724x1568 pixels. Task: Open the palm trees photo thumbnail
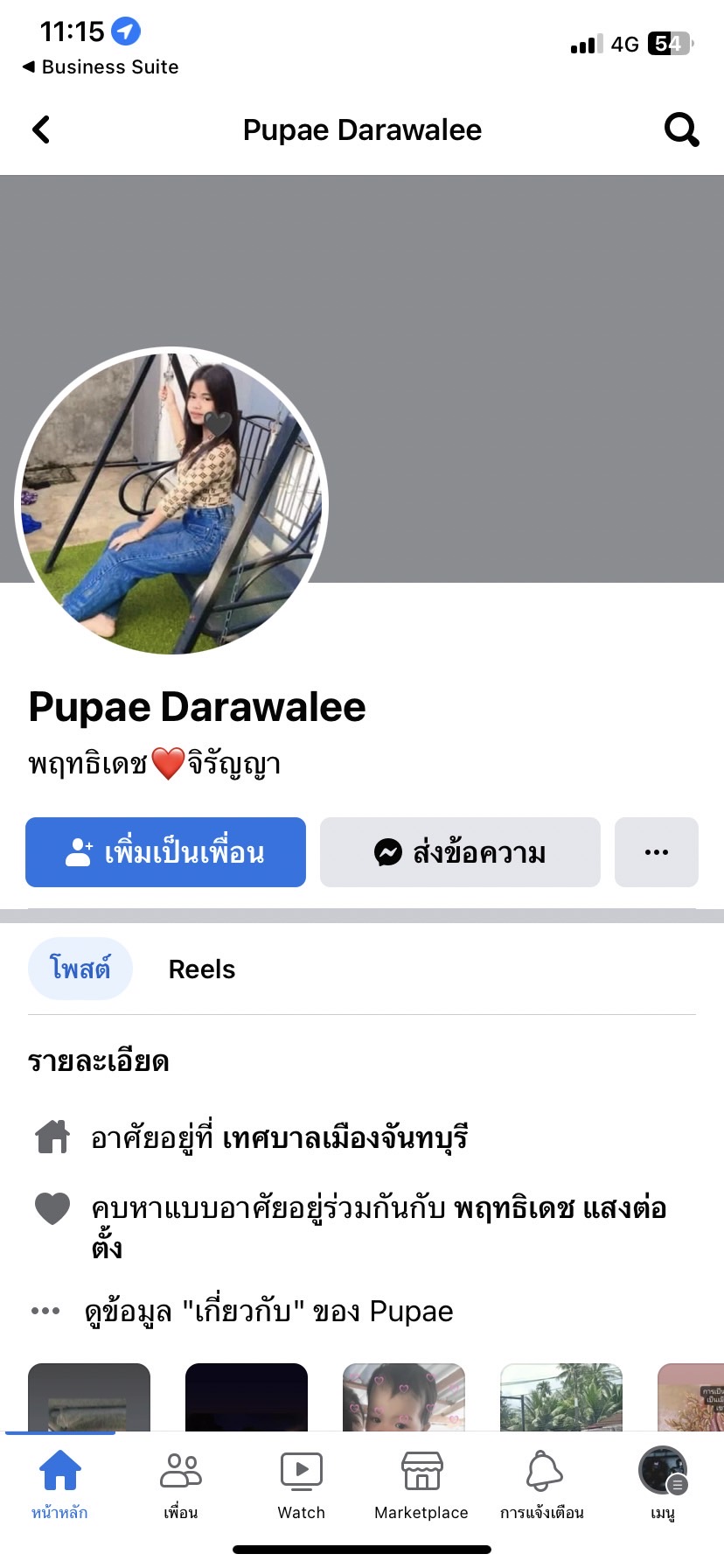point(560,1397)
